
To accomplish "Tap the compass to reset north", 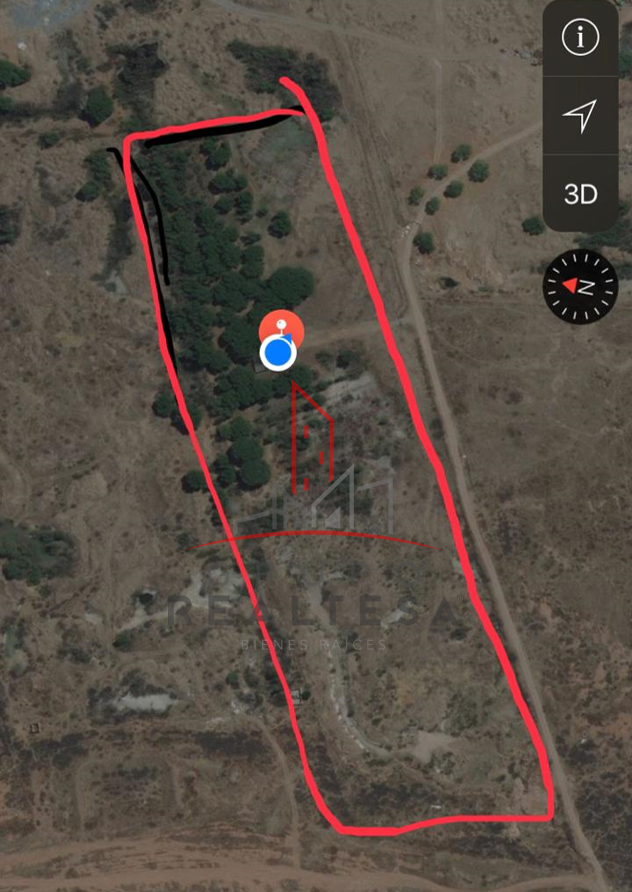I will 580,287.
